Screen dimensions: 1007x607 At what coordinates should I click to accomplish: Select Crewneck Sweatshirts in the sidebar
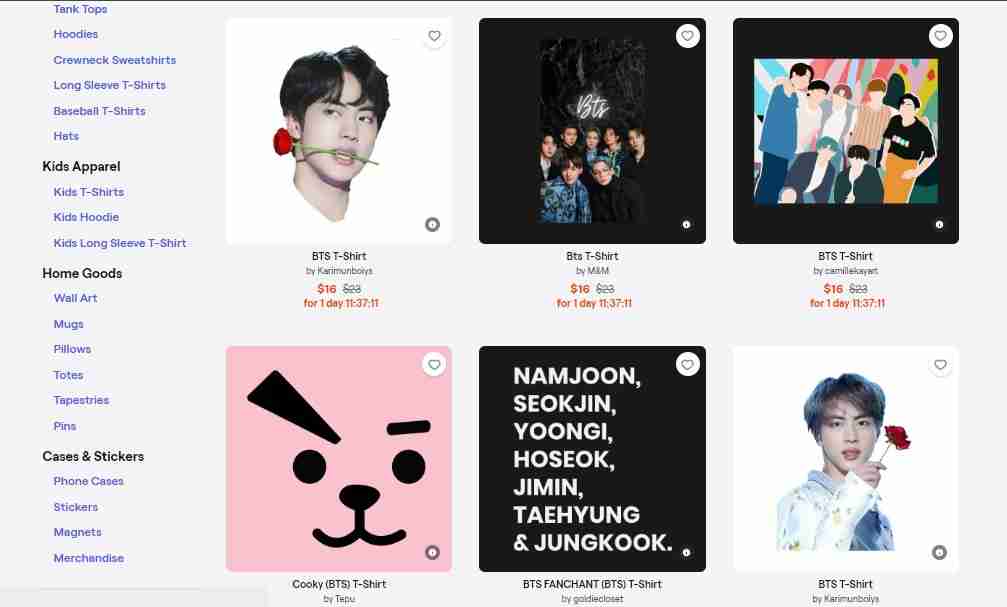click(115, 60)
